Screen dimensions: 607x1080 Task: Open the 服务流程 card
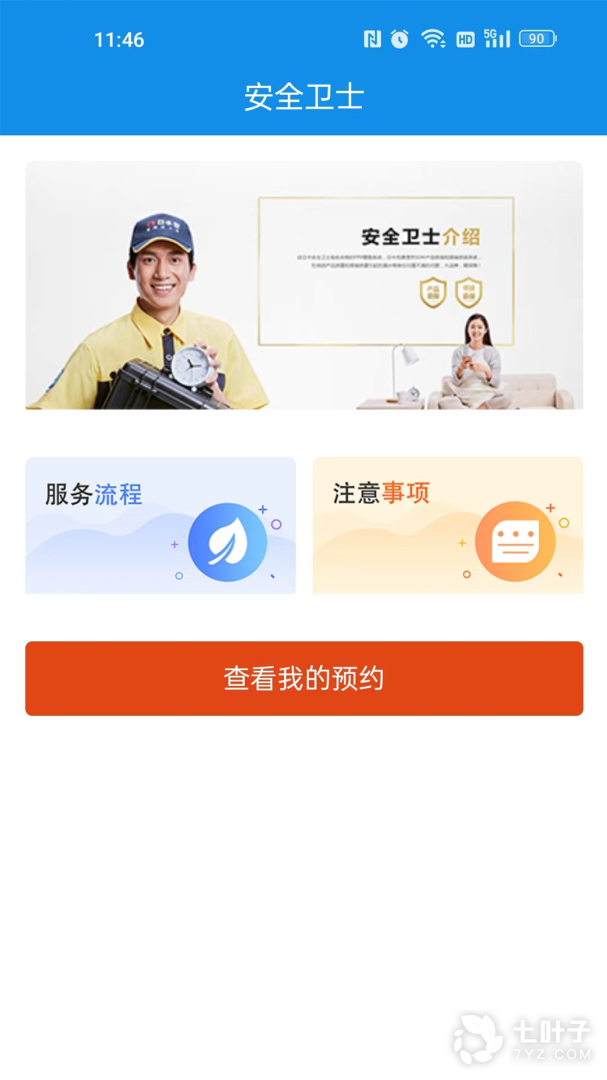click(x=160, y=525)
